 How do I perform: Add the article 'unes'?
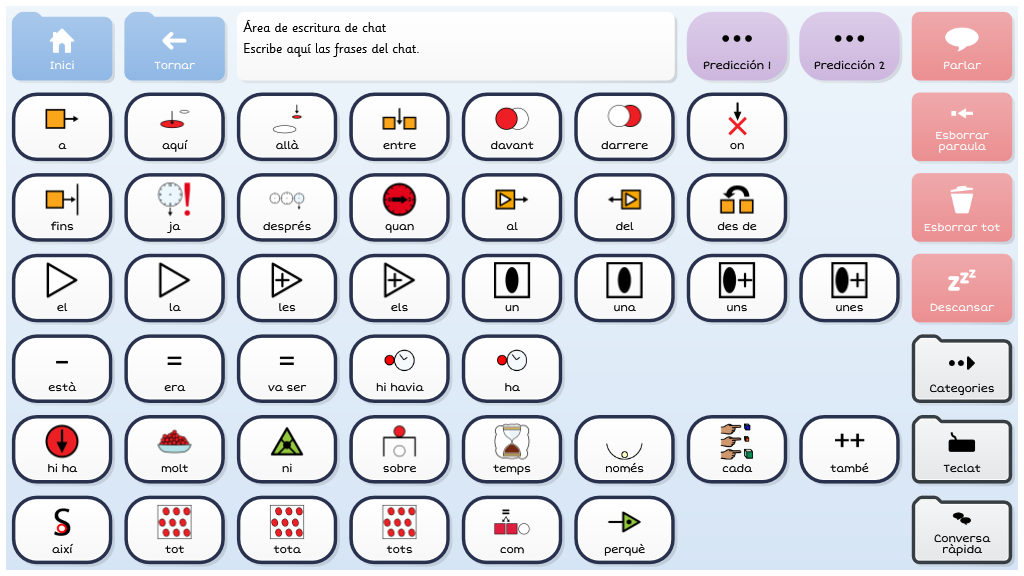pyautogui.click(x=849, y=288)
